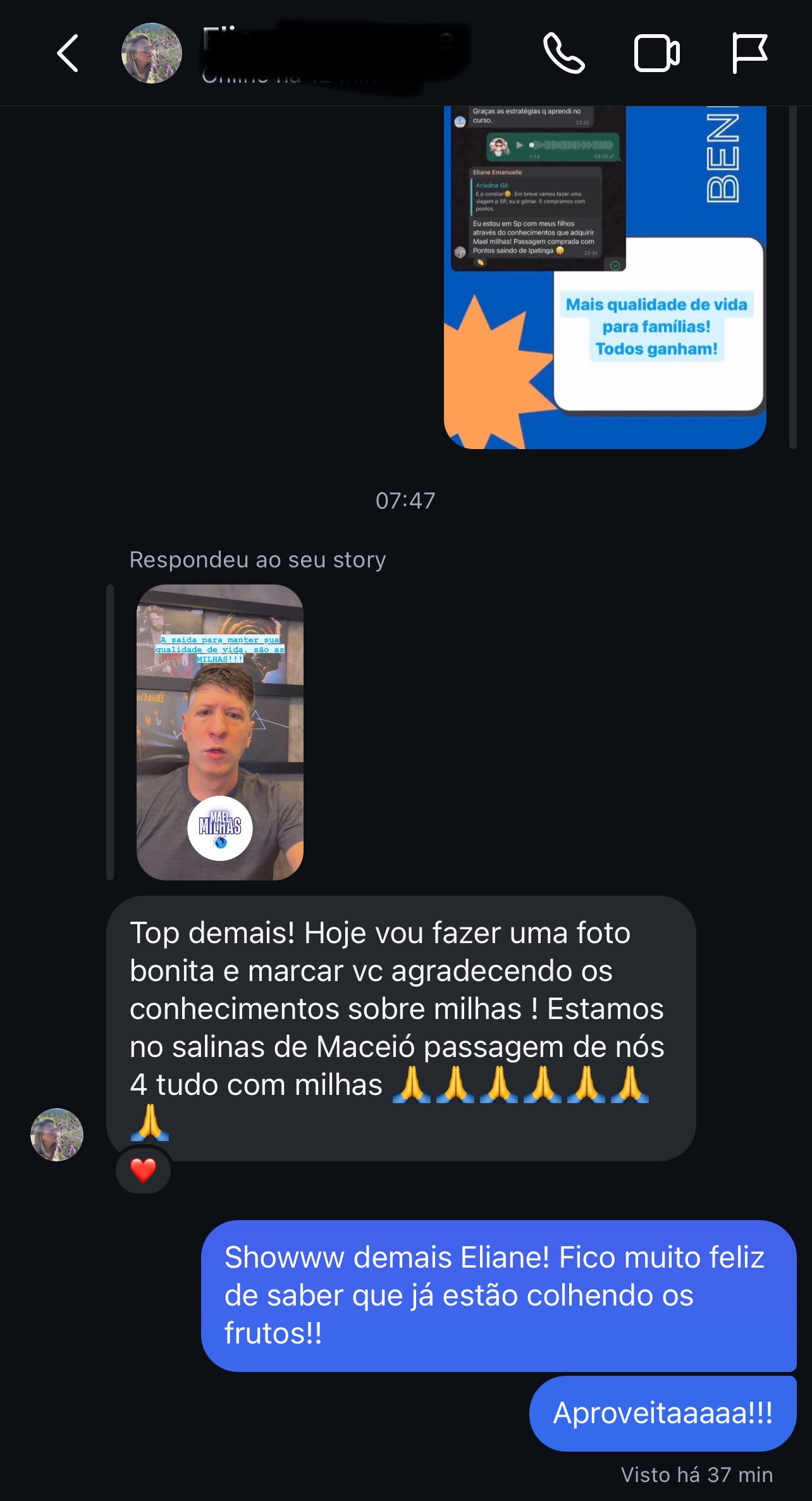Open the contact's profile picture in header
Screen dimensions: 812x1501
click(152, 53)
